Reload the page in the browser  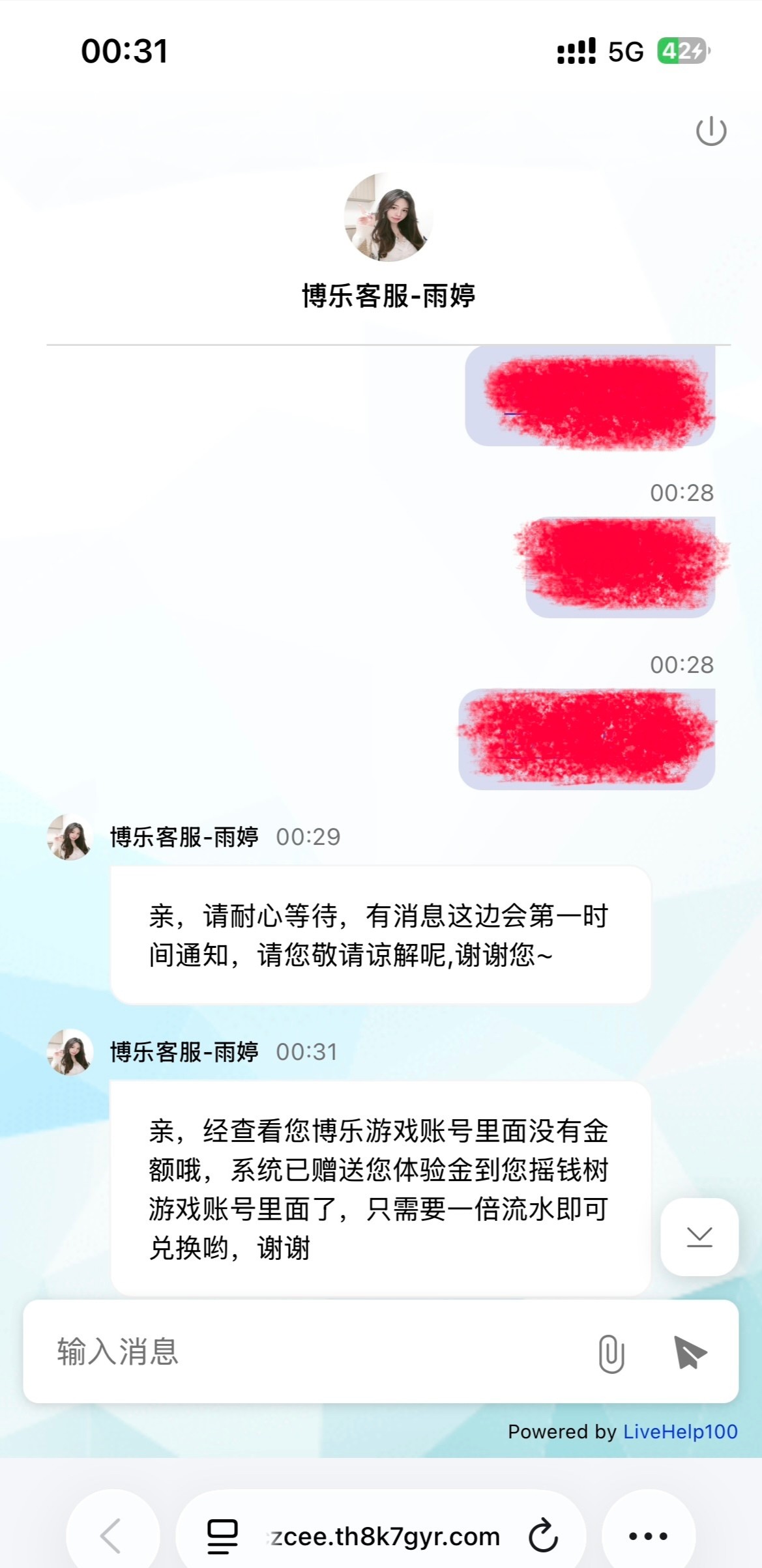click(x=543, y=1536)
